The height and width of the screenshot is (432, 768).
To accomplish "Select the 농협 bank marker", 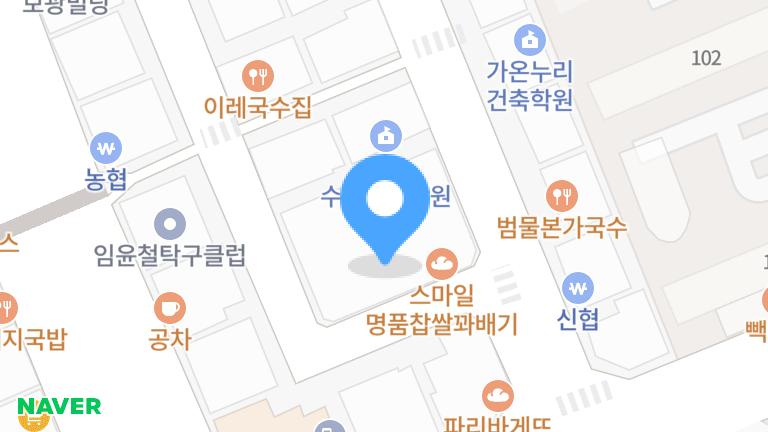I will point(105,149).
